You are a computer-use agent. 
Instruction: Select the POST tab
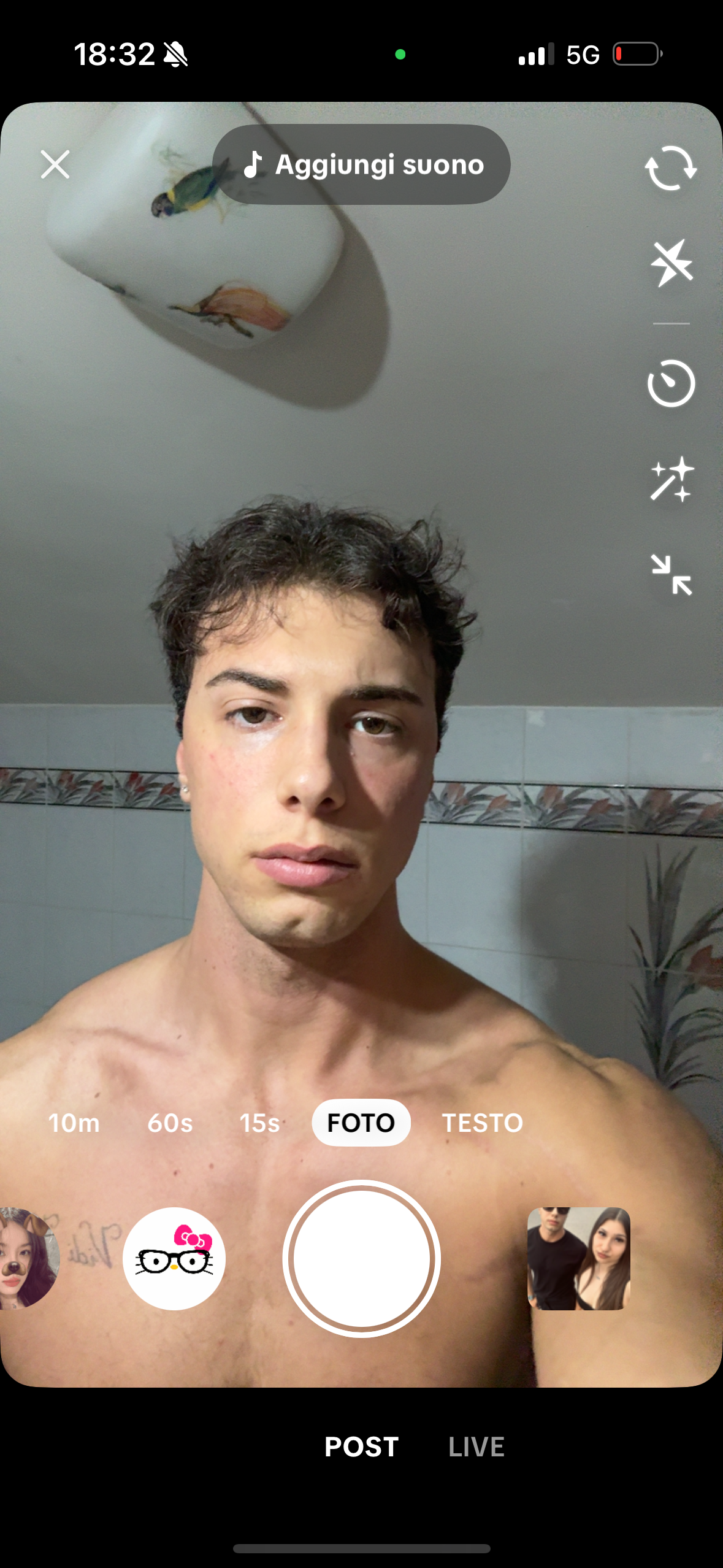[361, 1447]
